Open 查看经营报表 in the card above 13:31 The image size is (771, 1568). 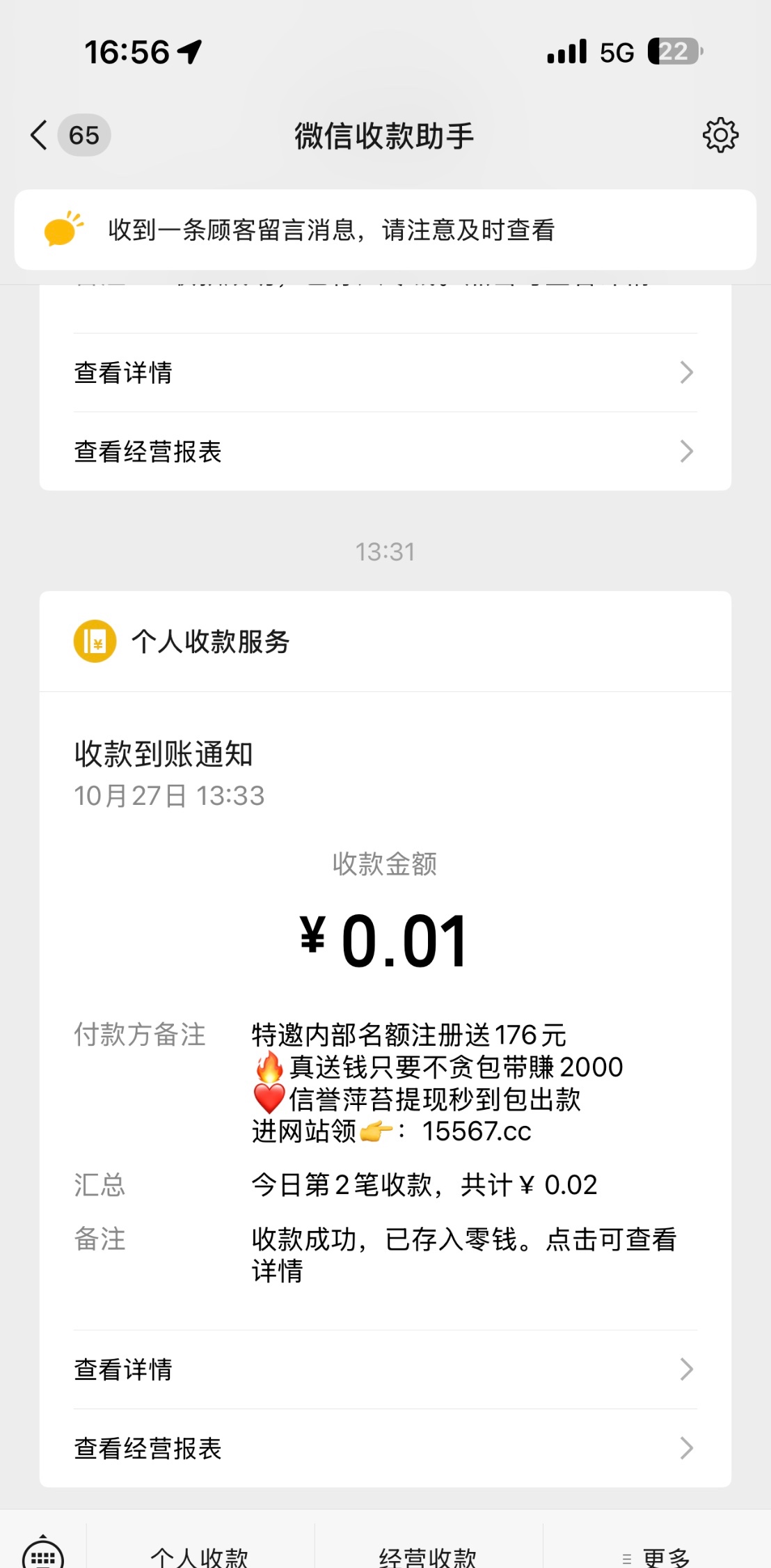(385, 451)
